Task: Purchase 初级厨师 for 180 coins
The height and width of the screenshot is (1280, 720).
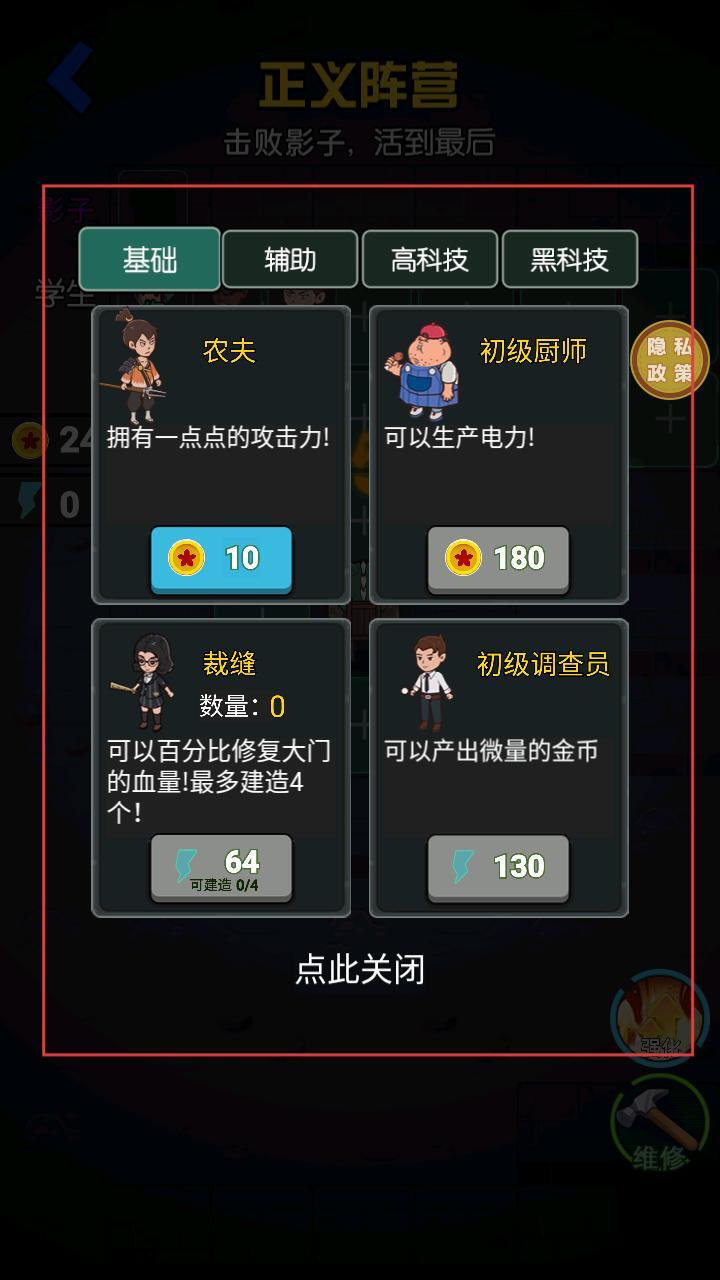Action: [498, 558]
